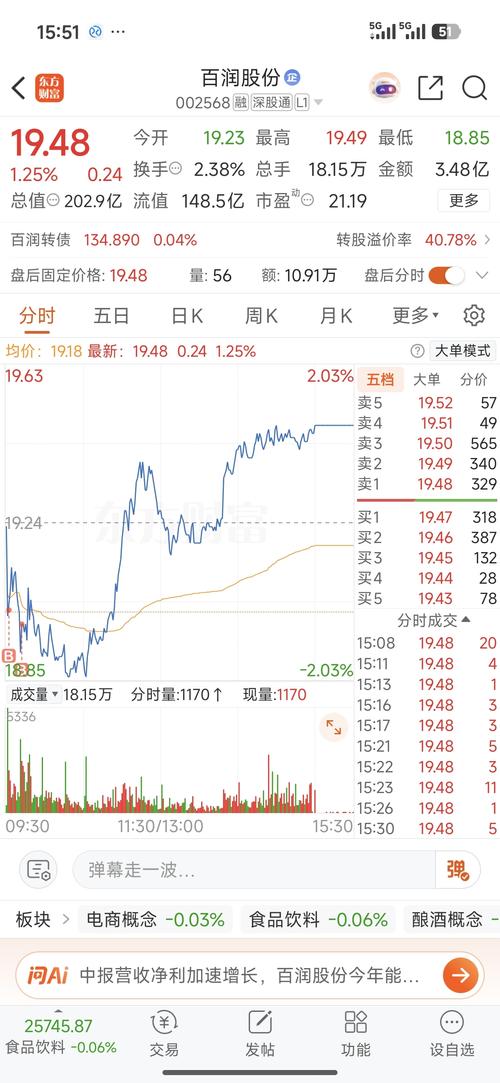Select the 周K chart tab
500x1083 pixels.
click(x=261, y=316)
